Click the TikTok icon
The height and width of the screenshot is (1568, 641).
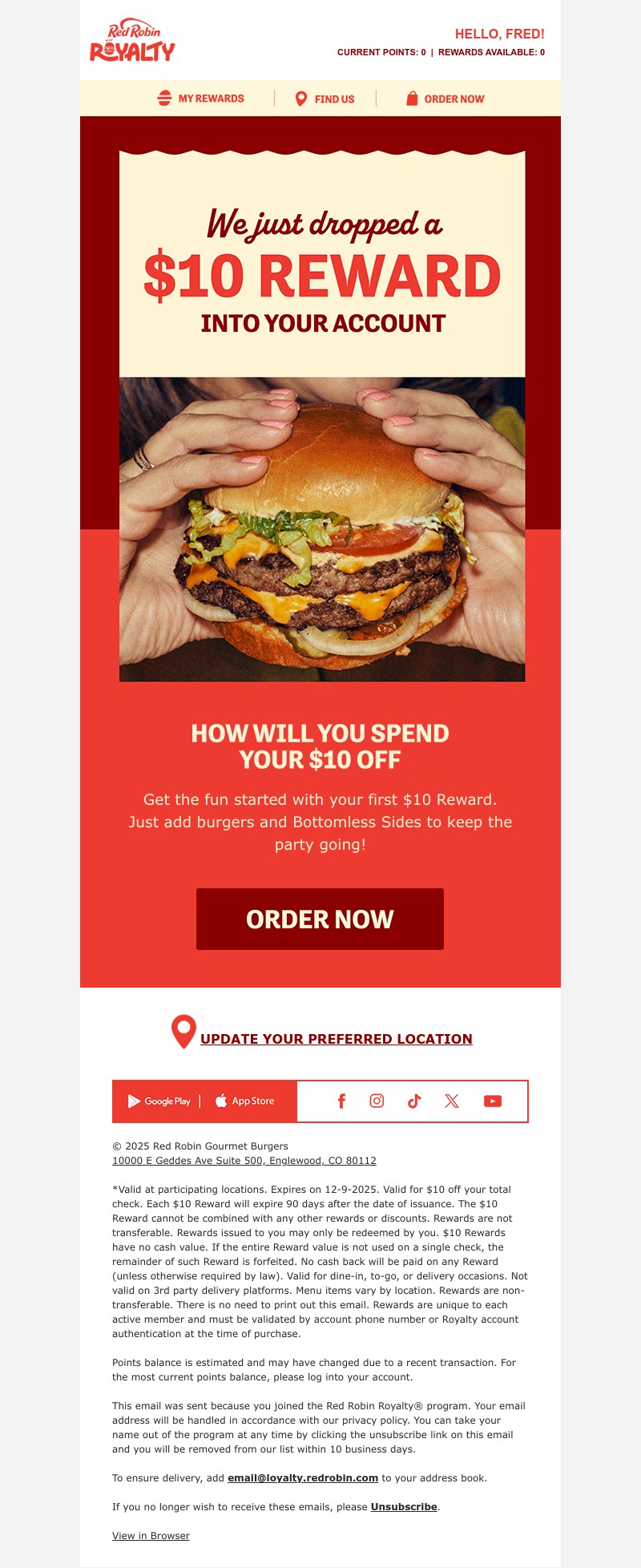tap(413, 1101)
